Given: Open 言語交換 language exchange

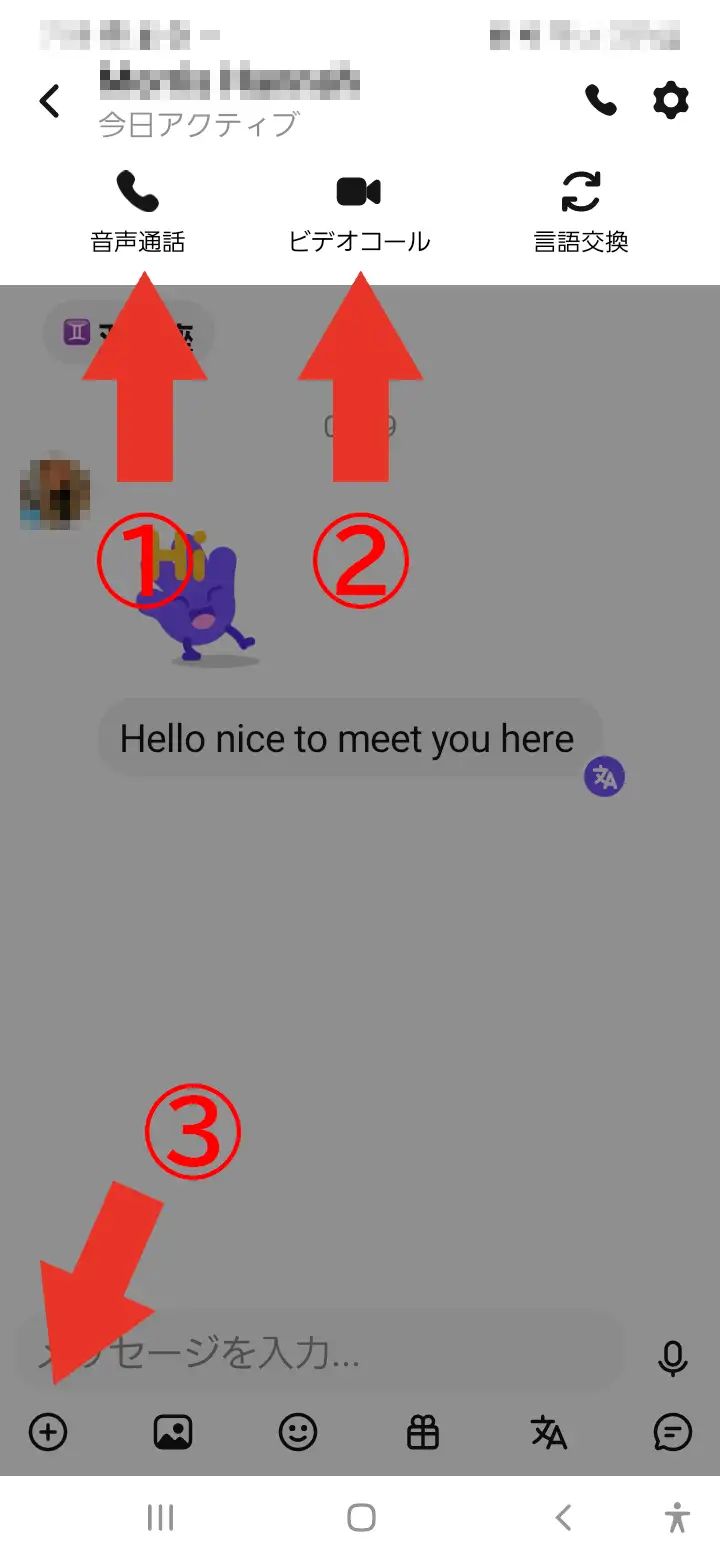Looking at the screenshot, I should click(x=581, y=213).
